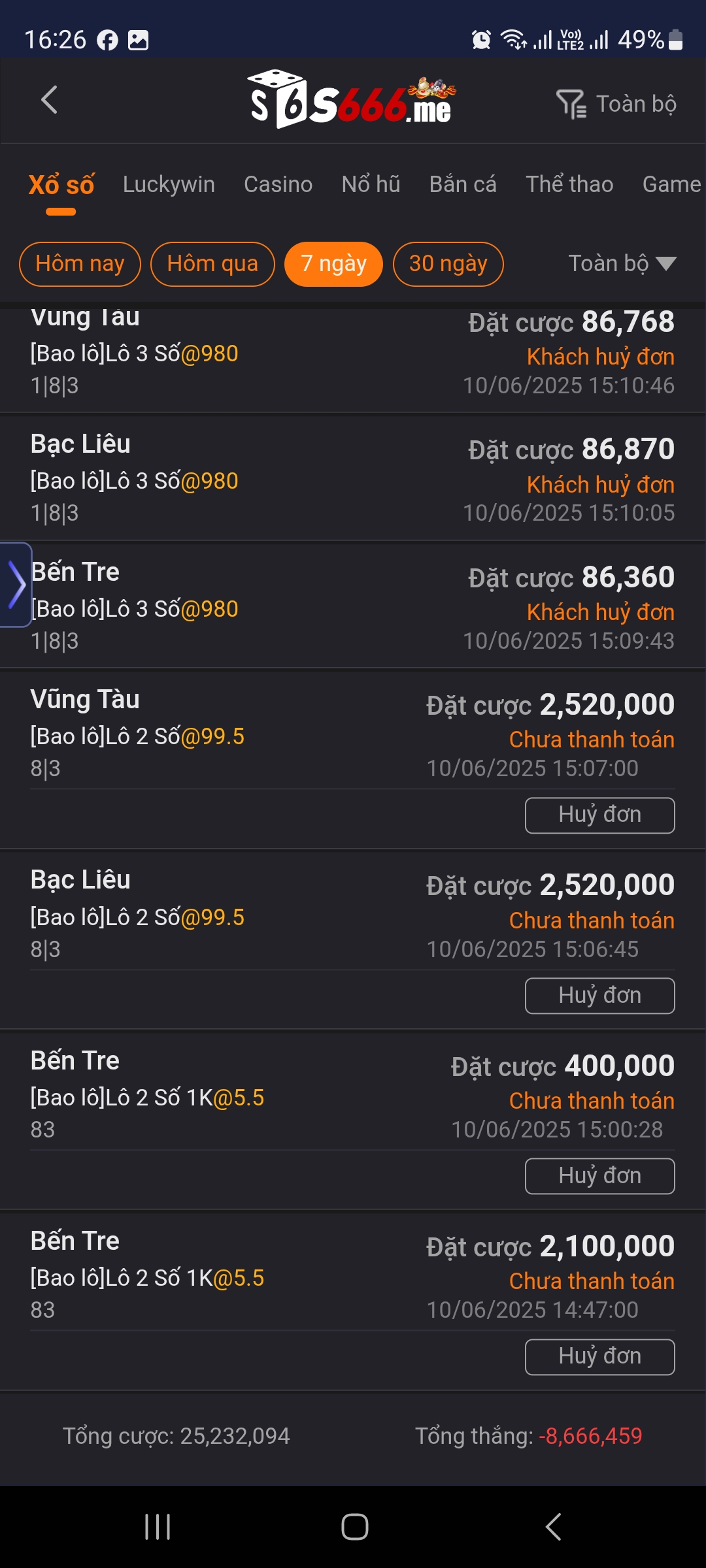Cancel the Vũng Tàu 2,520,000 bet
This screenshot has width=706, height=1568.
pos(600,815)
